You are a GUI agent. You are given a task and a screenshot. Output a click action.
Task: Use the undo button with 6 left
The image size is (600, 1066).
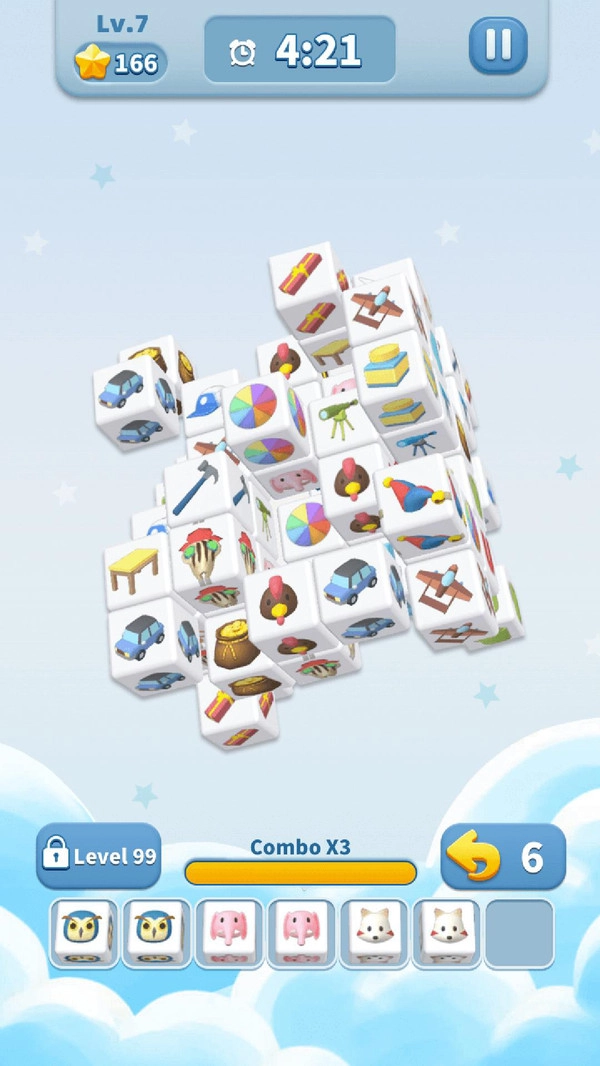[503, 857]
